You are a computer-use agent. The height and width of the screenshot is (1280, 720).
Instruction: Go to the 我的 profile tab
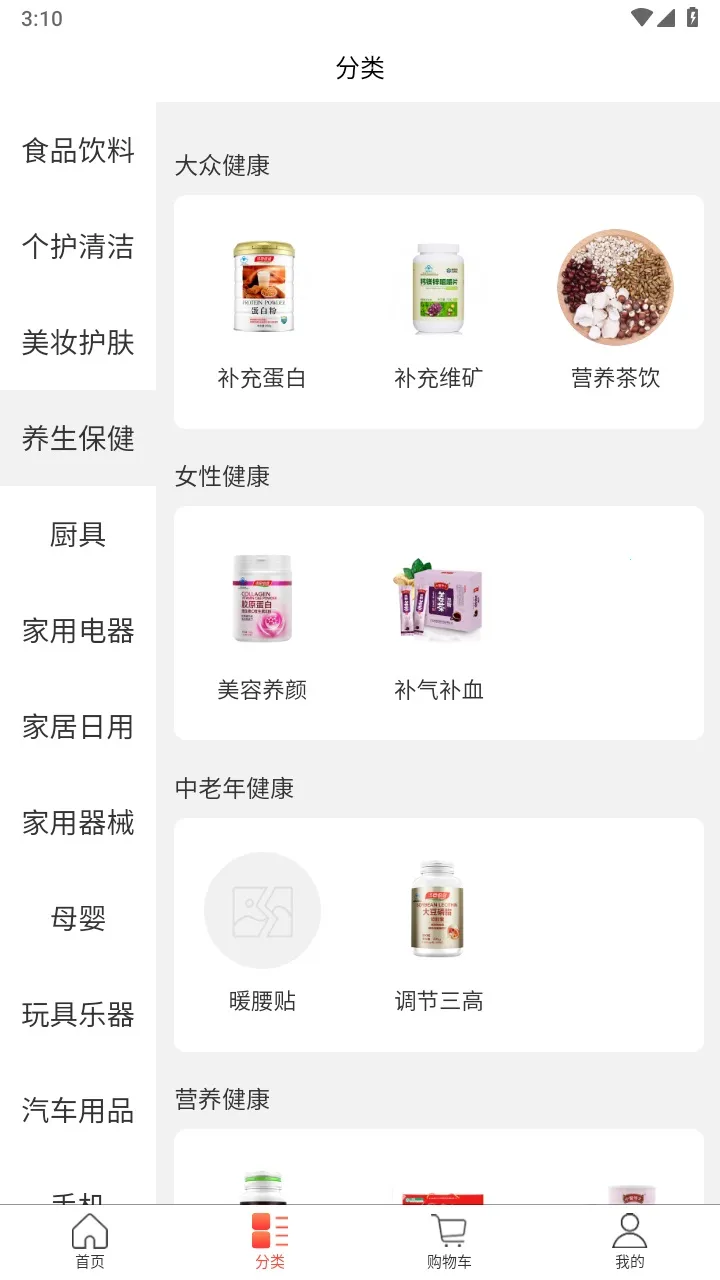(x=630, y=1242)
